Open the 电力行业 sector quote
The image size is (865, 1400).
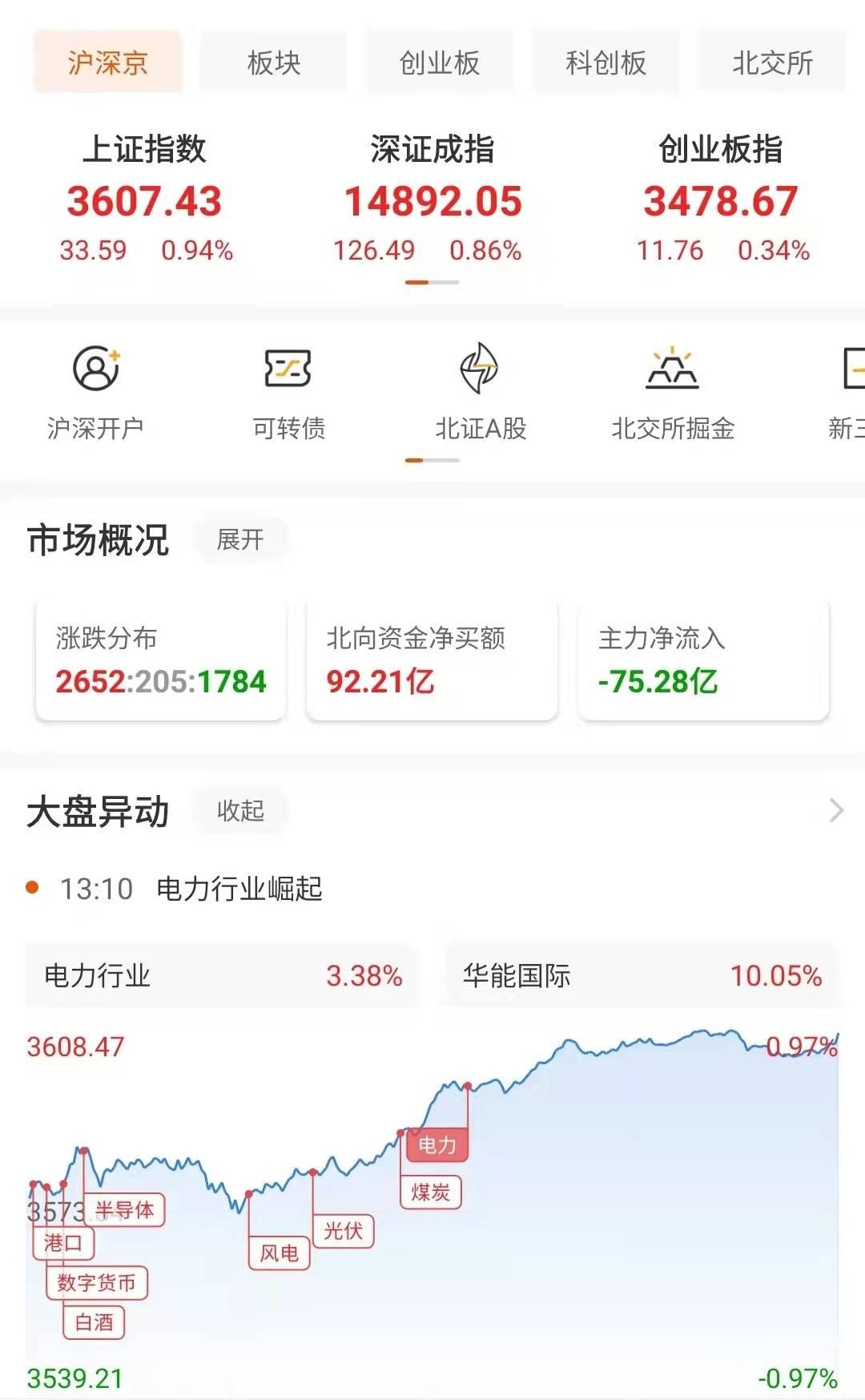(x=223, y=975)
